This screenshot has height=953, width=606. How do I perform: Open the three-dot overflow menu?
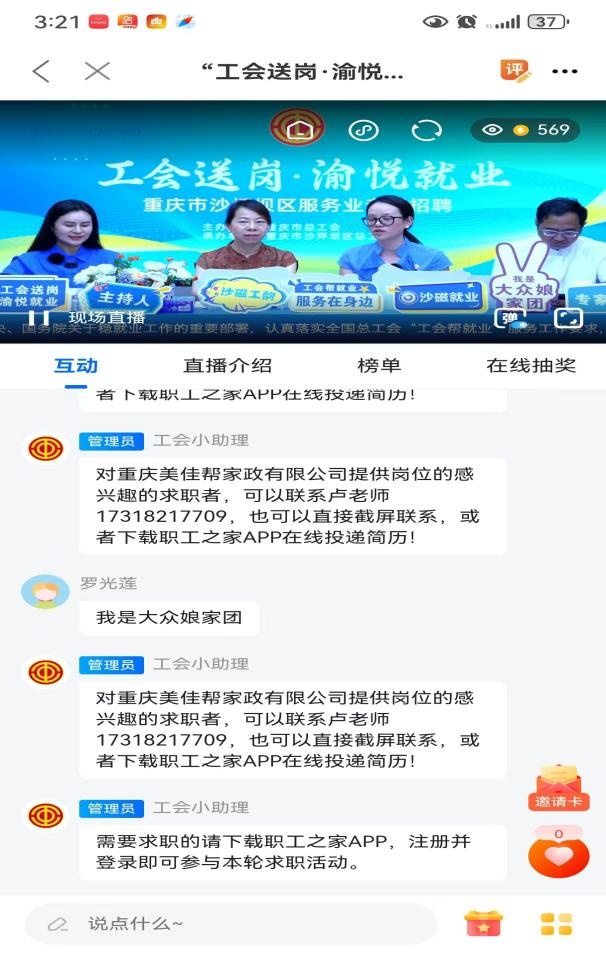[565, 71]
